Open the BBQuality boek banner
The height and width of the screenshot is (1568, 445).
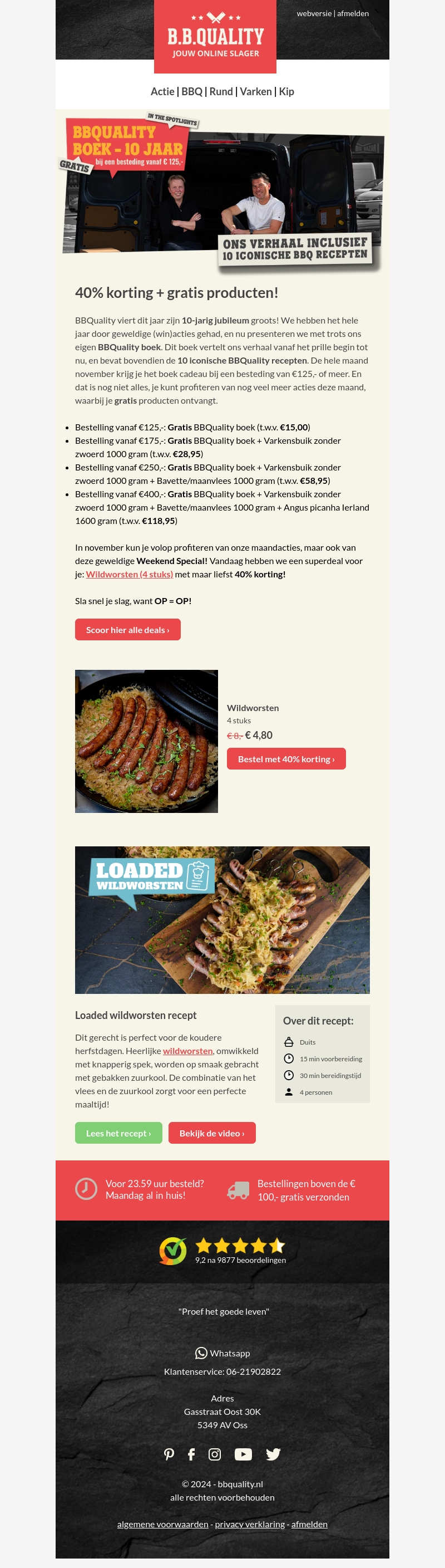coord(222,192)
